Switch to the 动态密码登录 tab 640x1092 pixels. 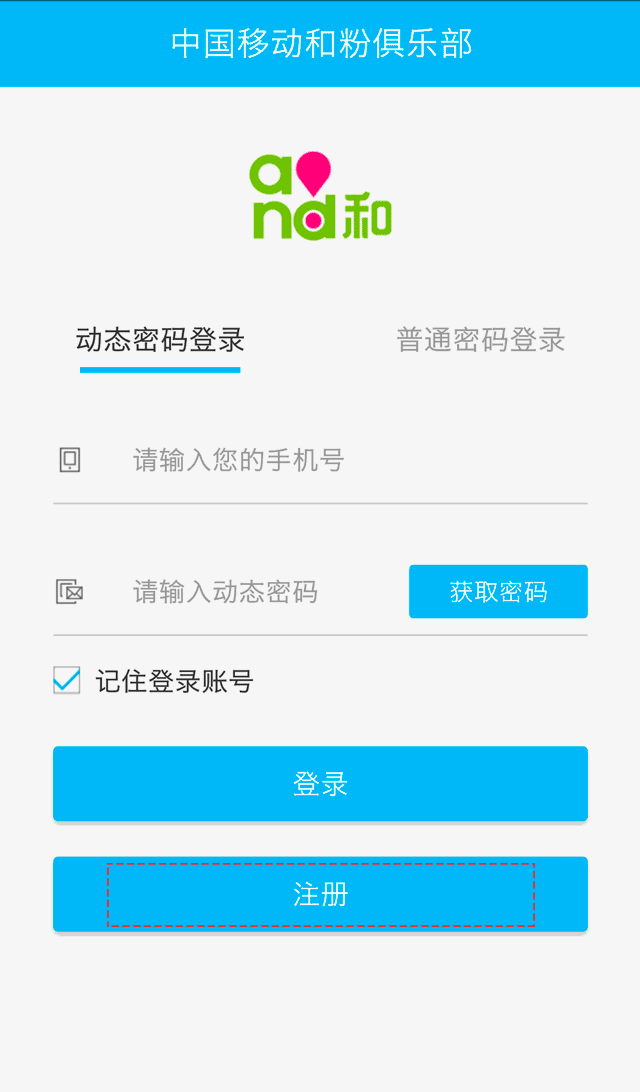(x=160, y=341)
